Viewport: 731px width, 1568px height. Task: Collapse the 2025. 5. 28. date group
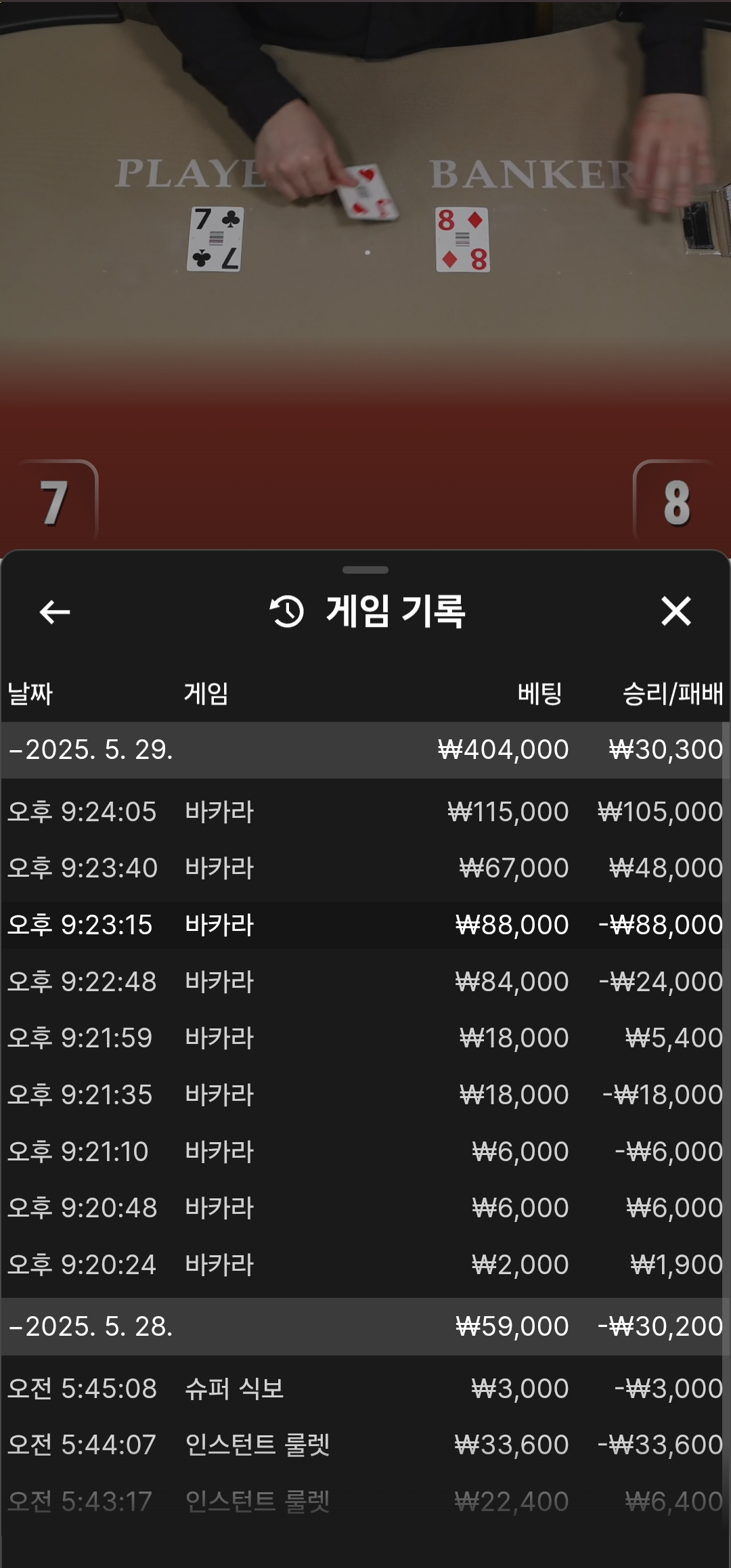pyautogui.click(x=91, y=1326)
